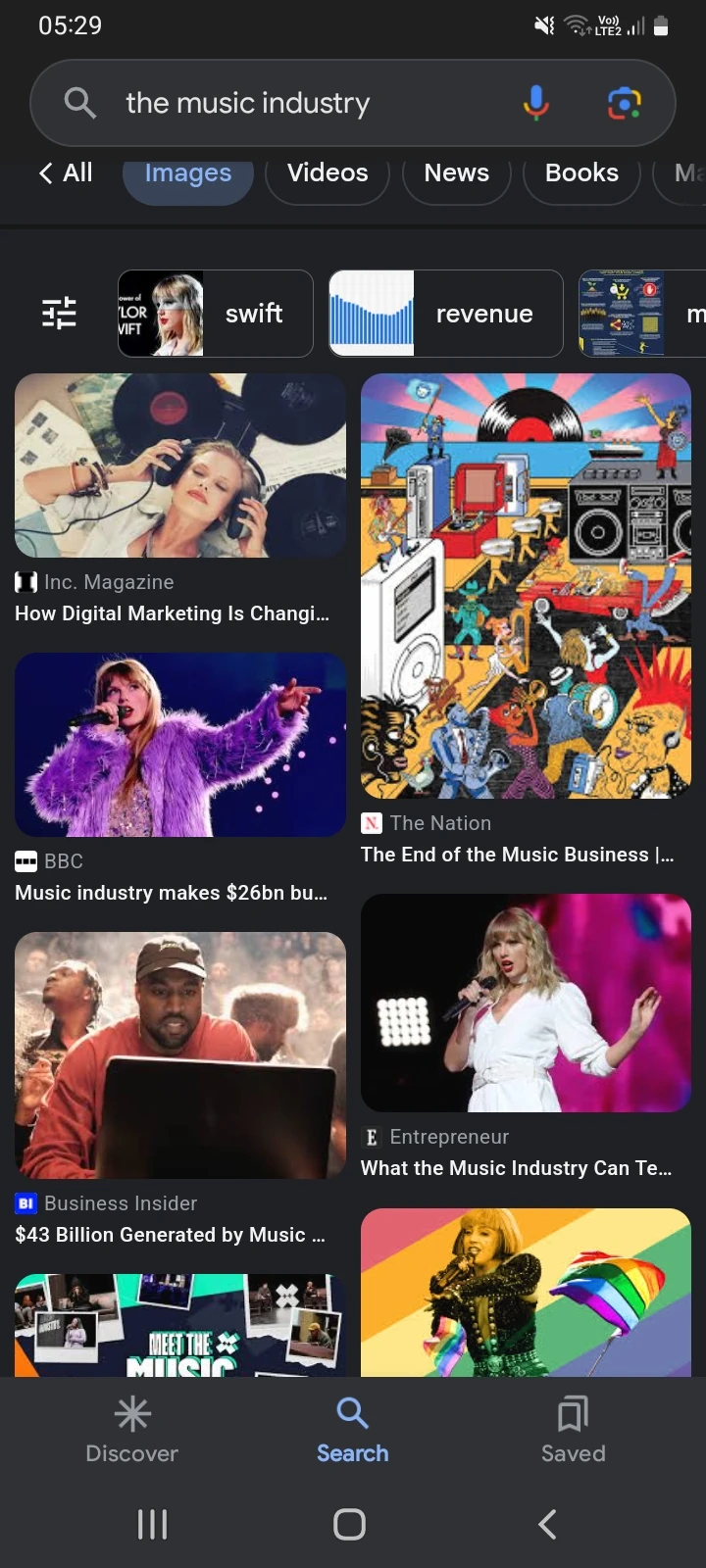Viewport: 706px width, 1568px height.
Task: Go back to All results
Action: (66, 173)
